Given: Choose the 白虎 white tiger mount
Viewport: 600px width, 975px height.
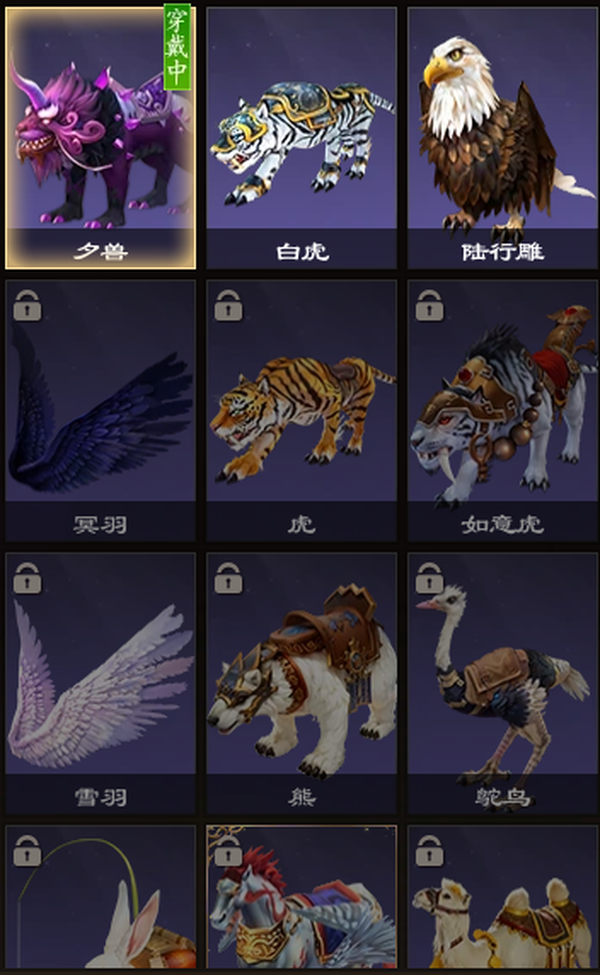Looking at the screenshot, I should 302,138.
